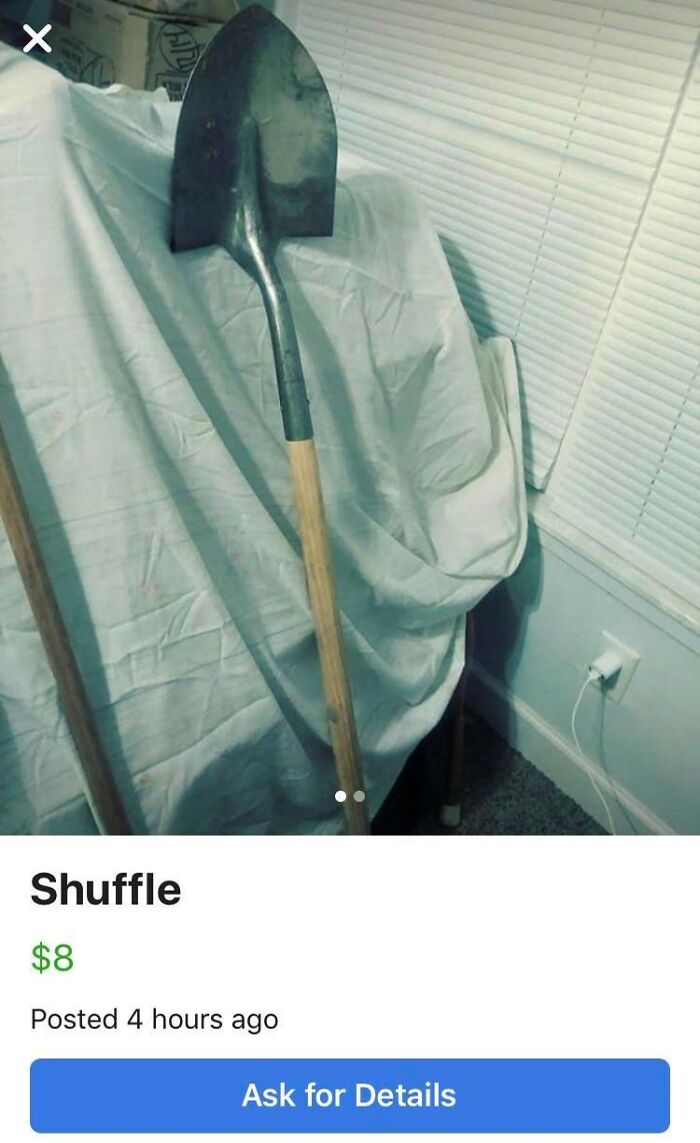Tap the Ask for Details button

pyautogui.click(x=349, y=1095)
